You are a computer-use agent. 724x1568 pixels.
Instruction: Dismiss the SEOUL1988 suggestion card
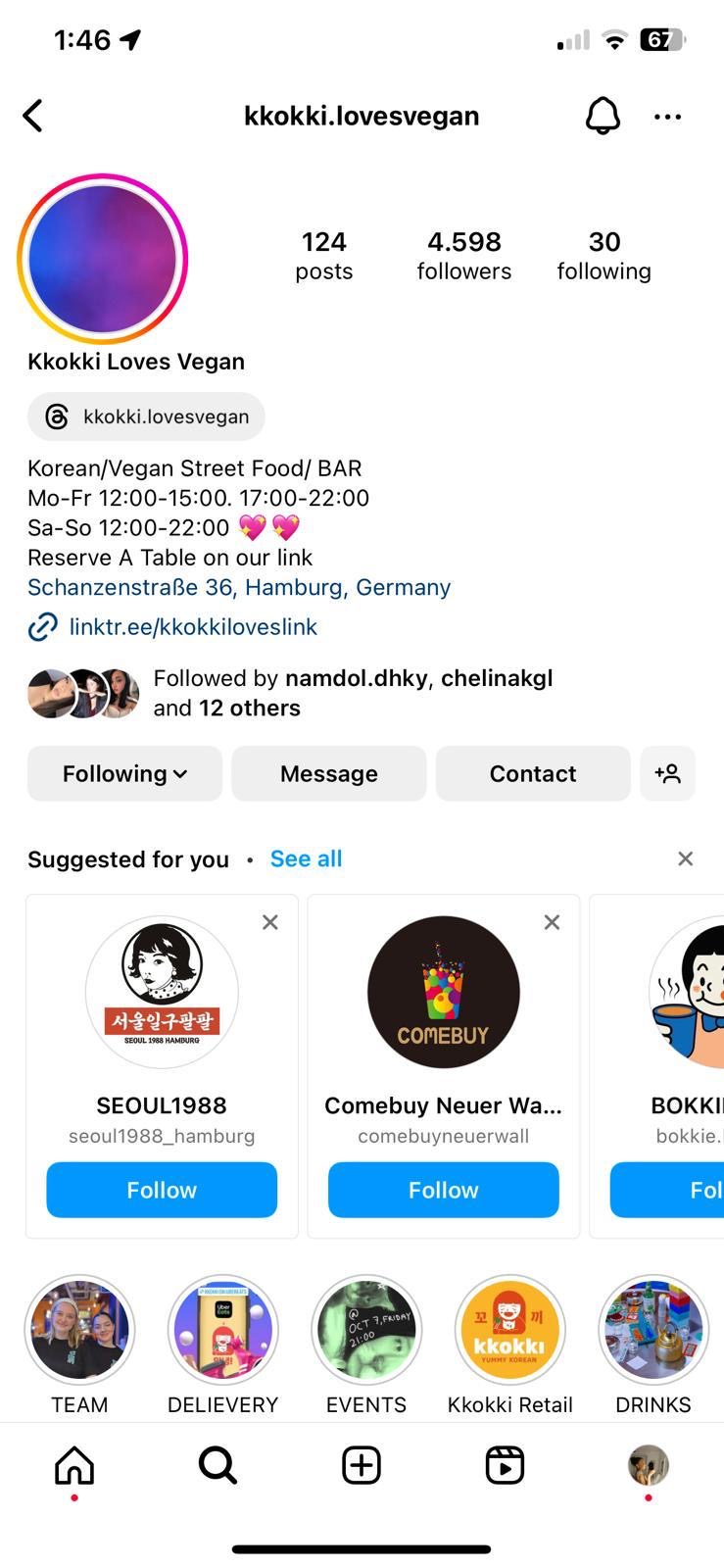269,921
